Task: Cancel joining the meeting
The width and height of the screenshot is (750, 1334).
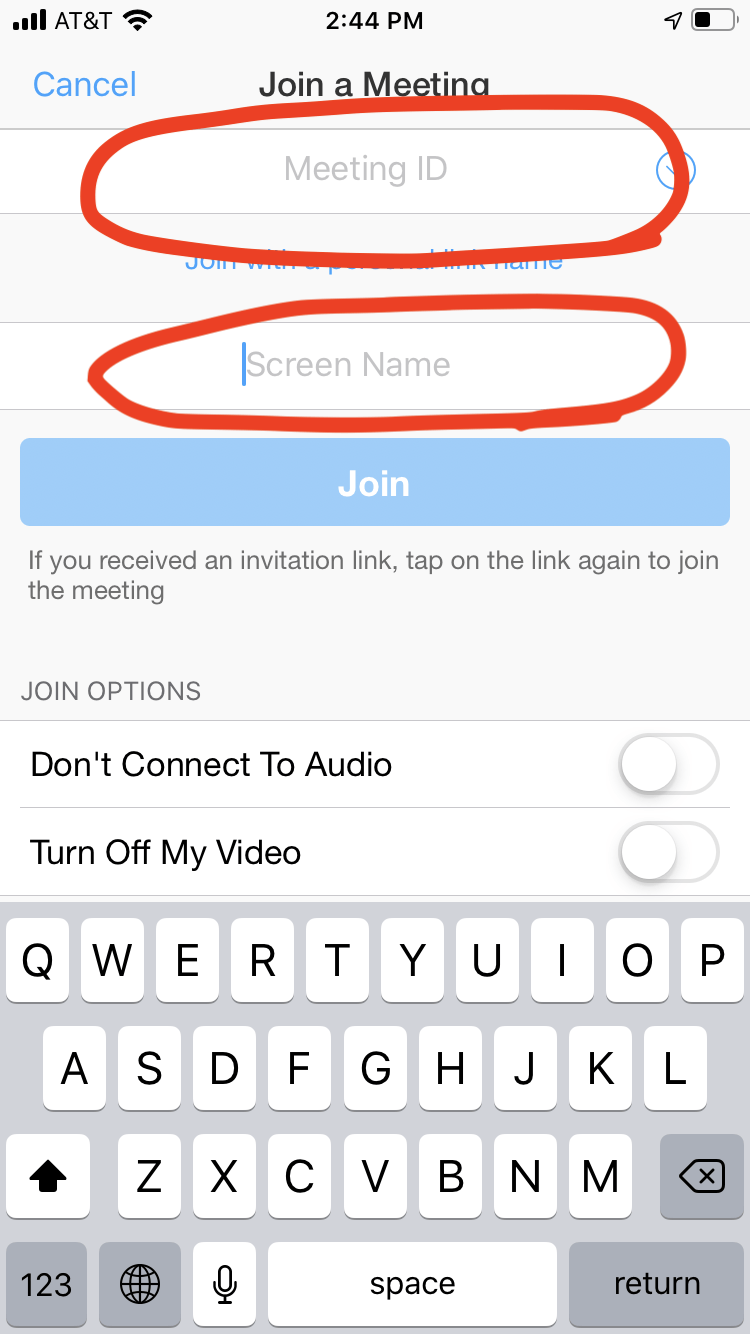Action: pyautogui.click(x=85, y=84)
